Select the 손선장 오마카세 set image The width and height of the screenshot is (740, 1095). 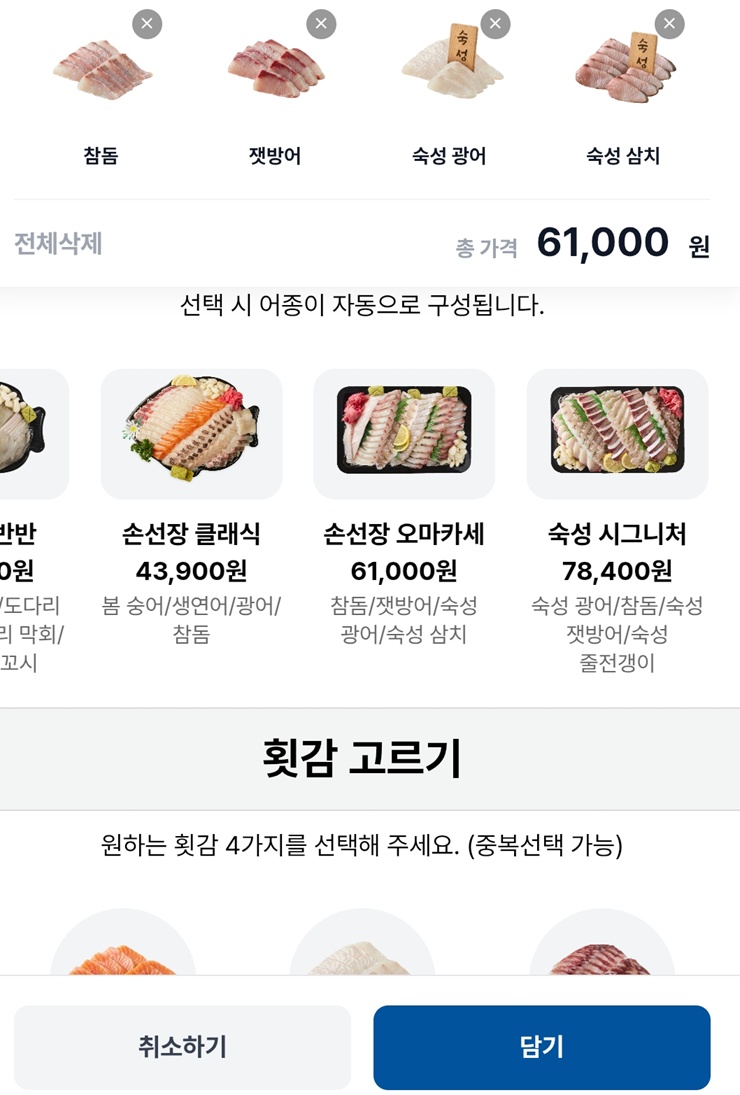coord(403,432)
